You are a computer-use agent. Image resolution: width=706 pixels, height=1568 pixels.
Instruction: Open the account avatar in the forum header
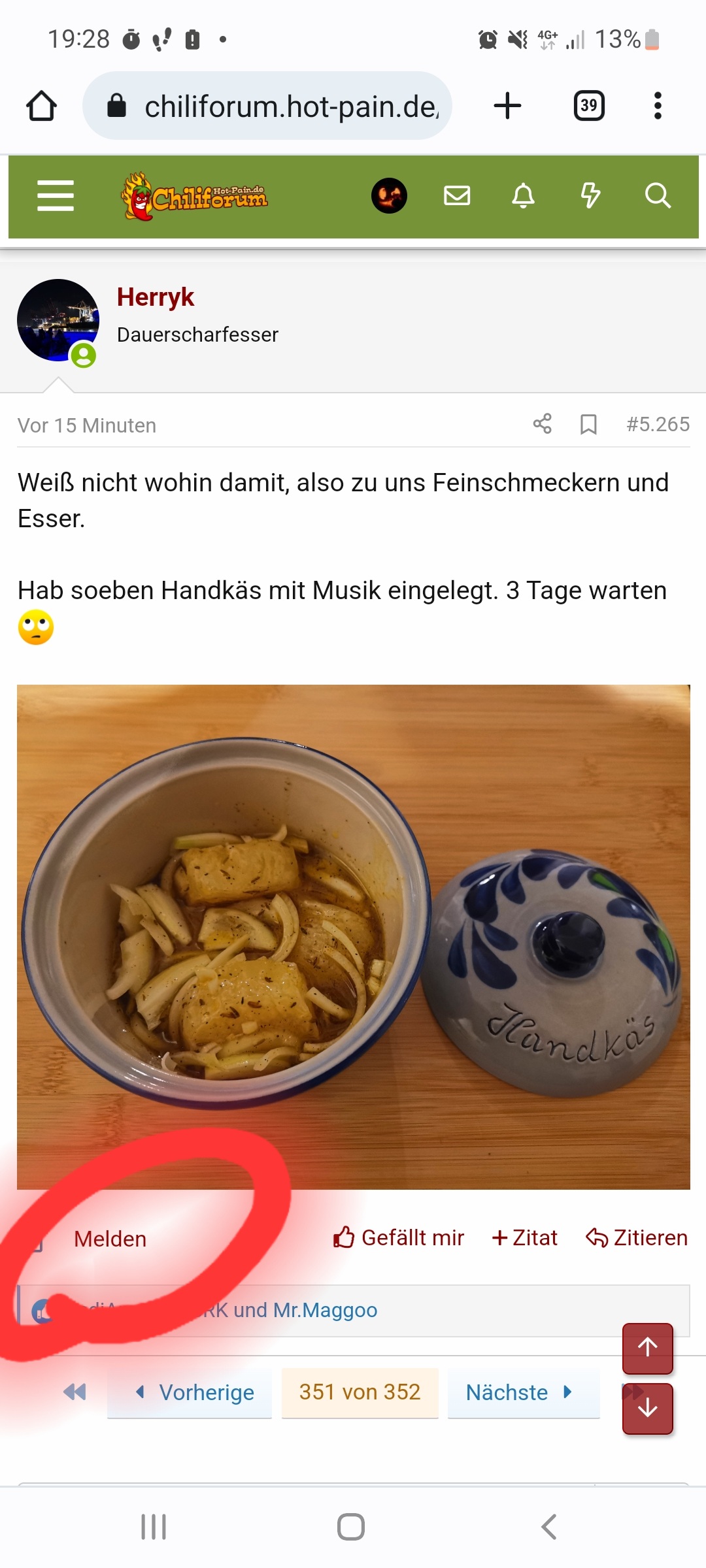click(x=389, y=196)
